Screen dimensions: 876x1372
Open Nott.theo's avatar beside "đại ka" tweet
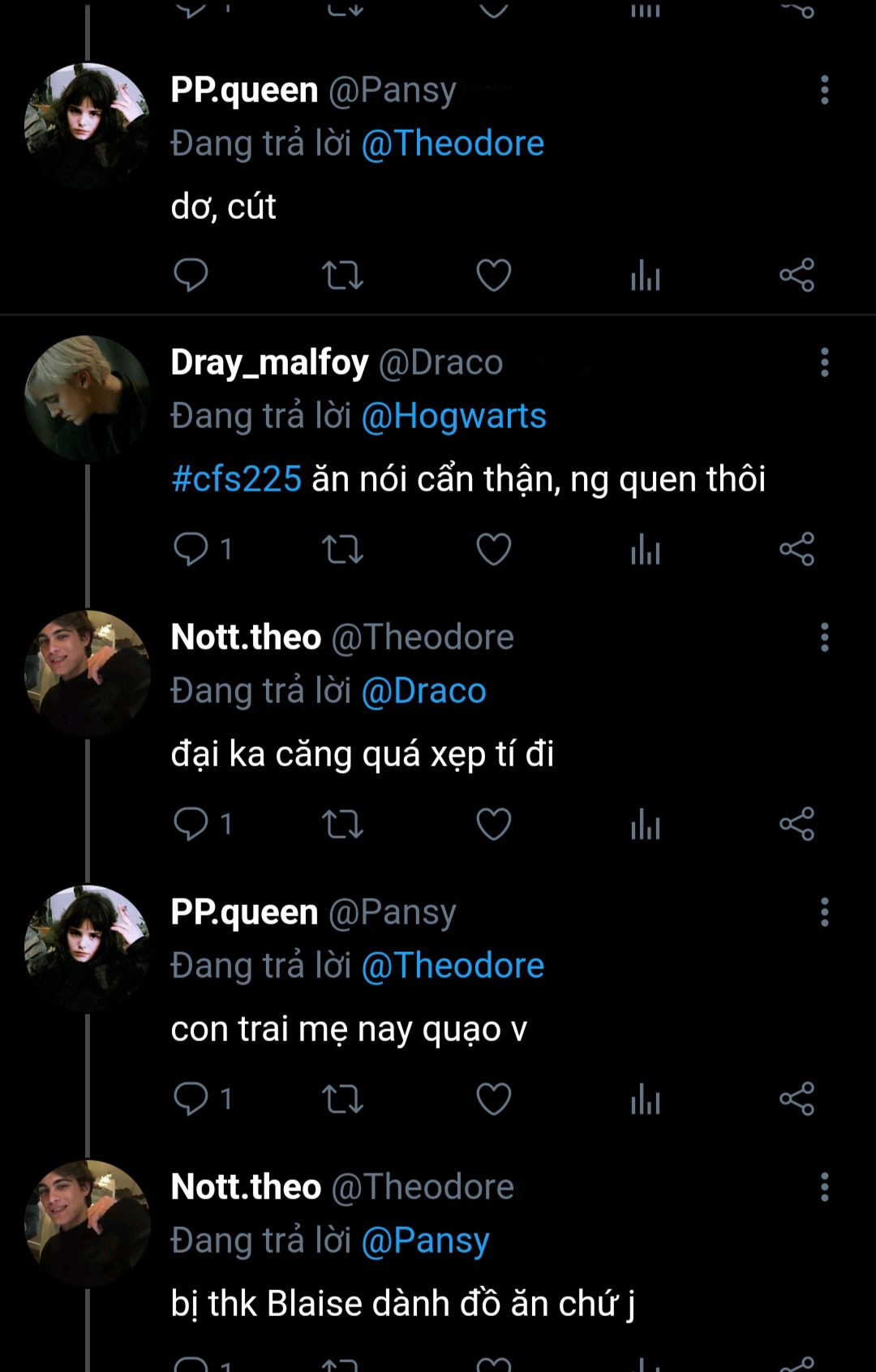[88, 673]
